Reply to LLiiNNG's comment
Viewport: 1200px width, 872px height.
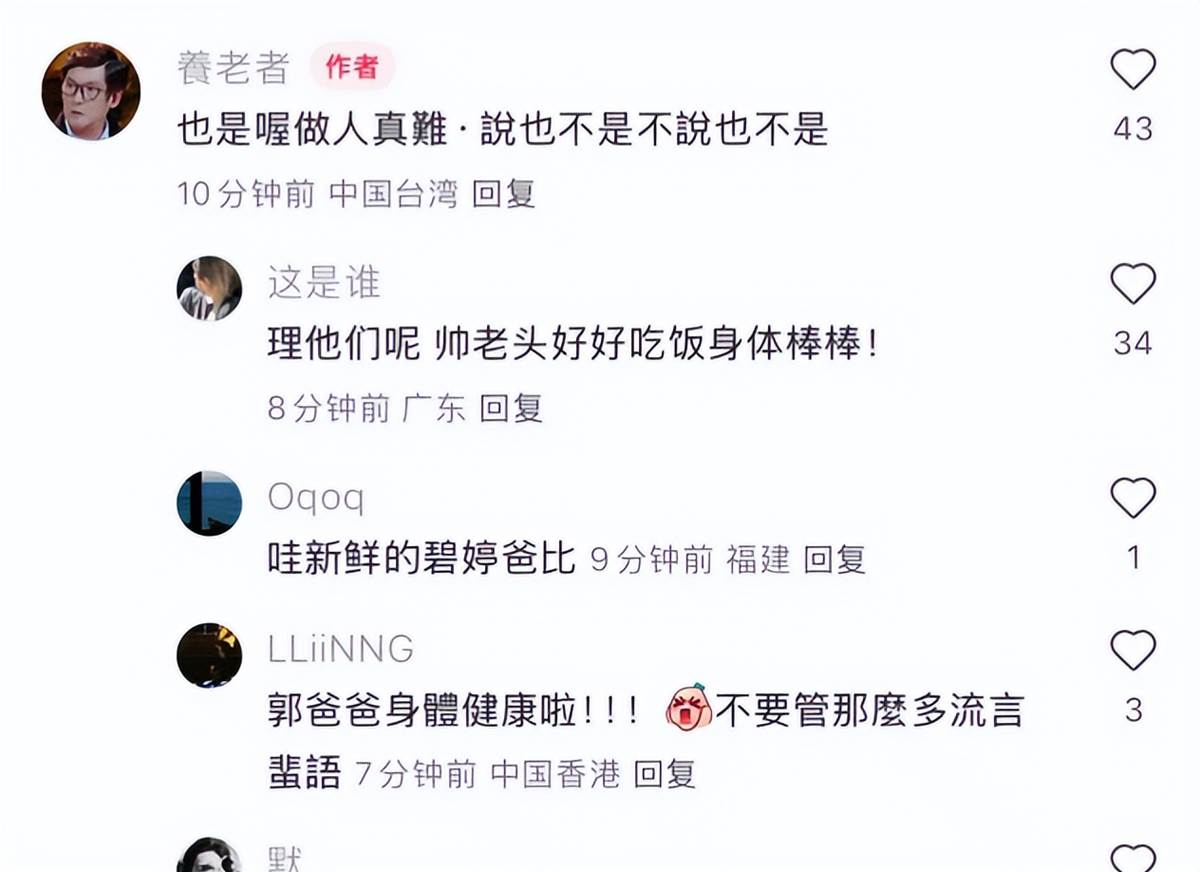tap(665, 773)
